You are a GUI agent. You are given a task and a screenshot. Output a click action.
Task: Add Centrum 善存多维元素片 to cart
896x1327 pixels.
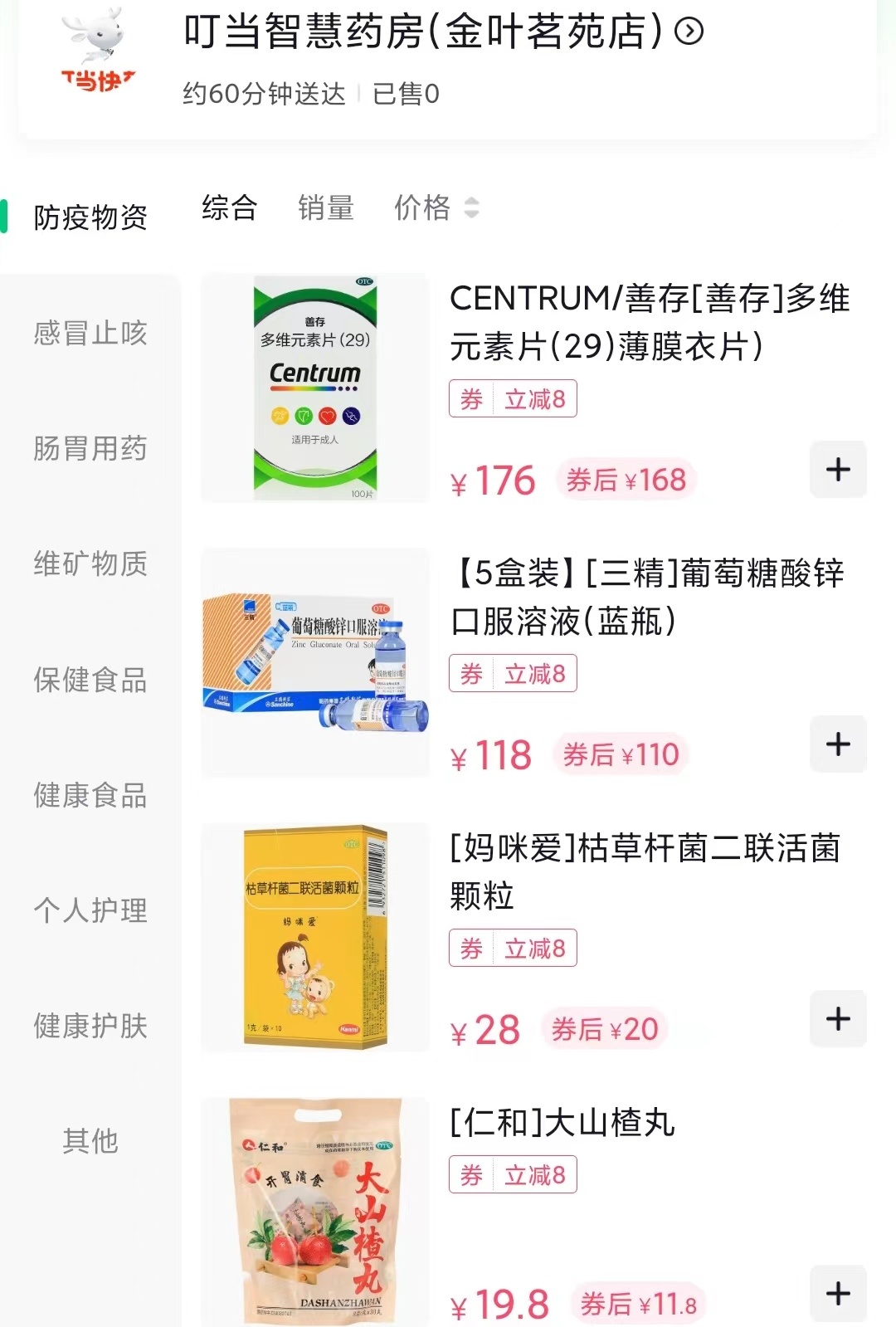838,470
